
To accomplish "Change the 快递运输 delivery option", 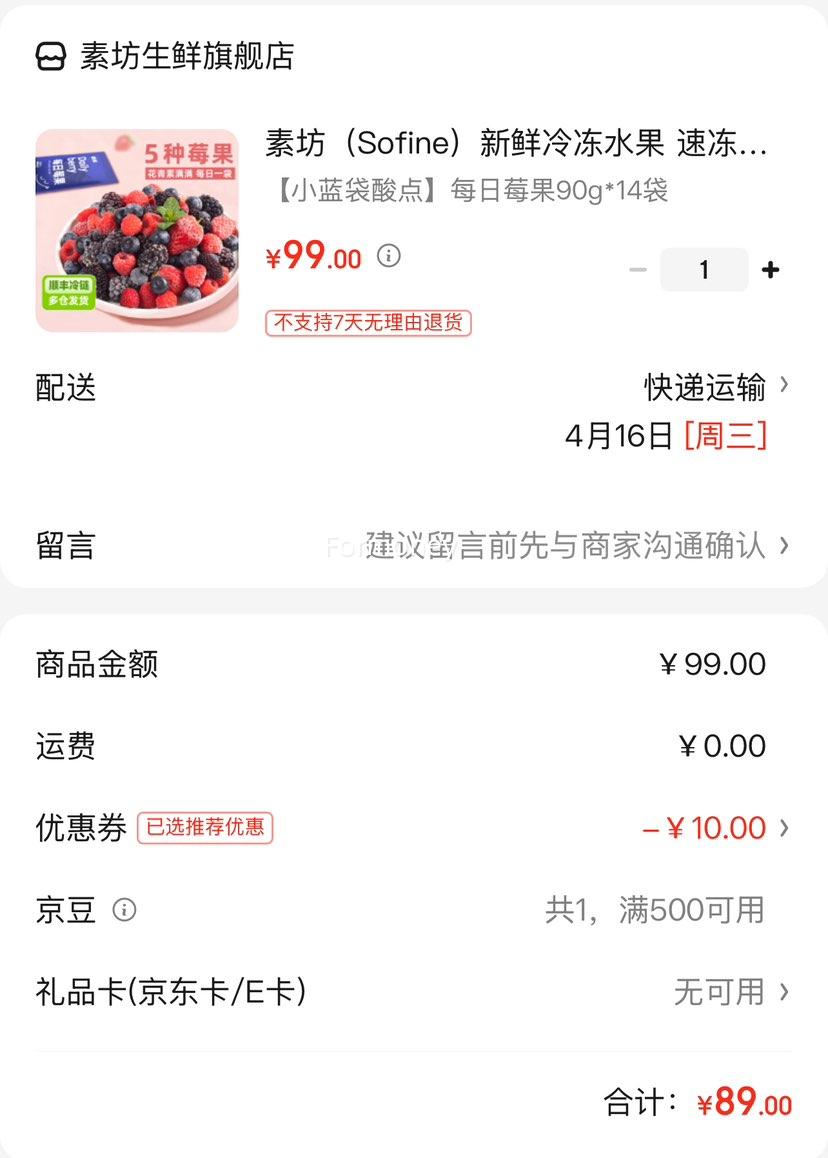I will pos(715,387).
